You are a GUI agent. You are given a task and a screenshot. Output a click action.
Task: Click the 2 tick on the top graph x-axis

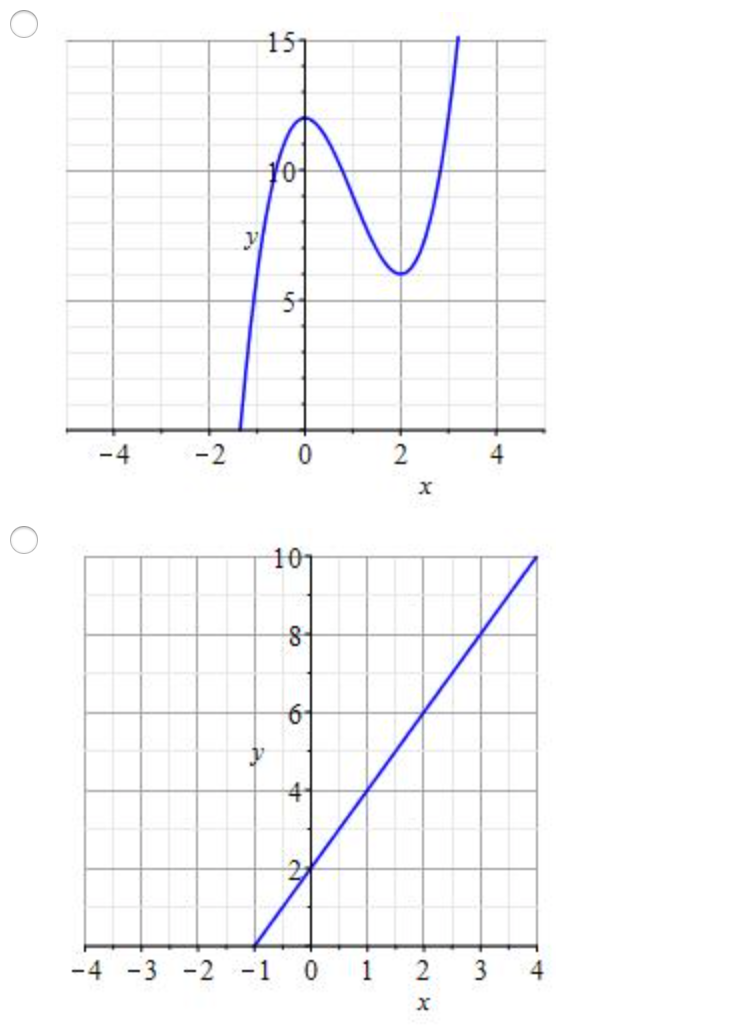(x=398, y=452)
